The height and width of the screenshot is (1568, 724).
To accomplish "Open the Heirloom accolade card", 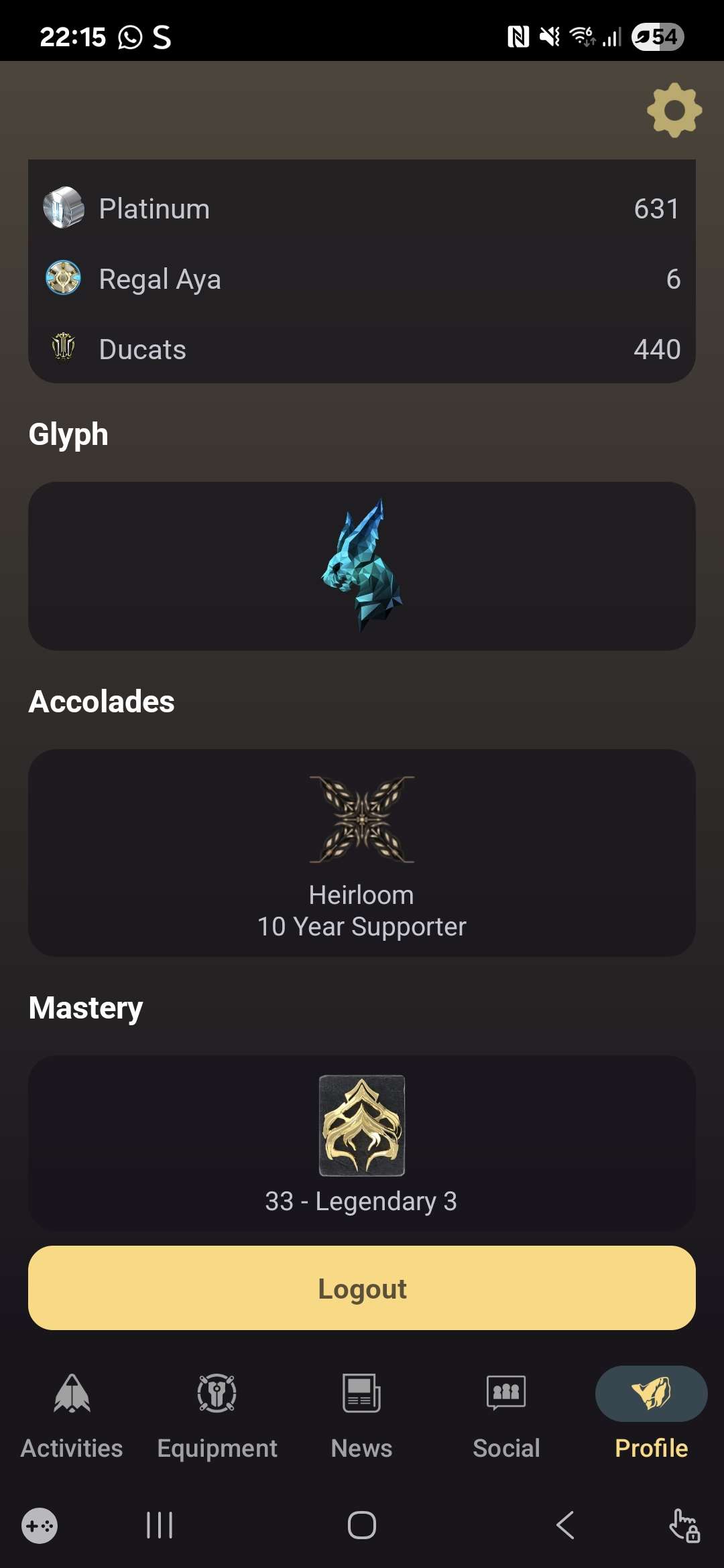I will [x=362, y=852].
